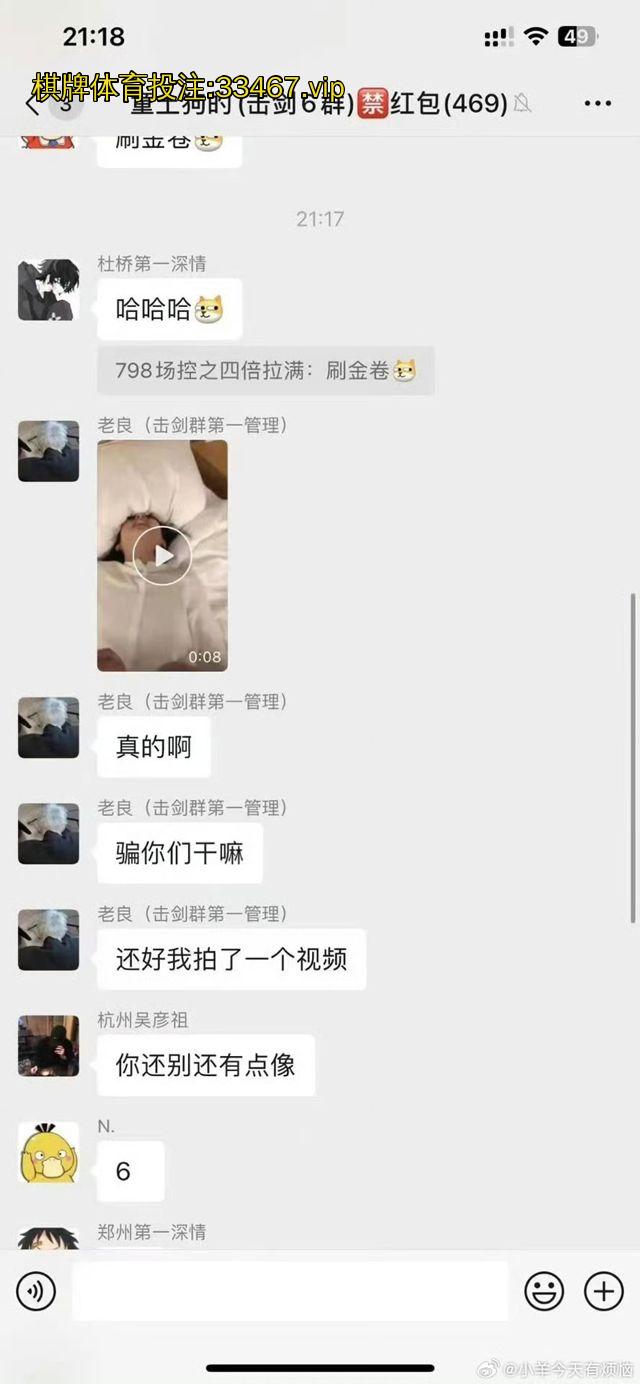Viewport: 640px width, 1384px height.
Task: View 杭州吴彦祖's profile avatar
Action: coord(48,1046)
